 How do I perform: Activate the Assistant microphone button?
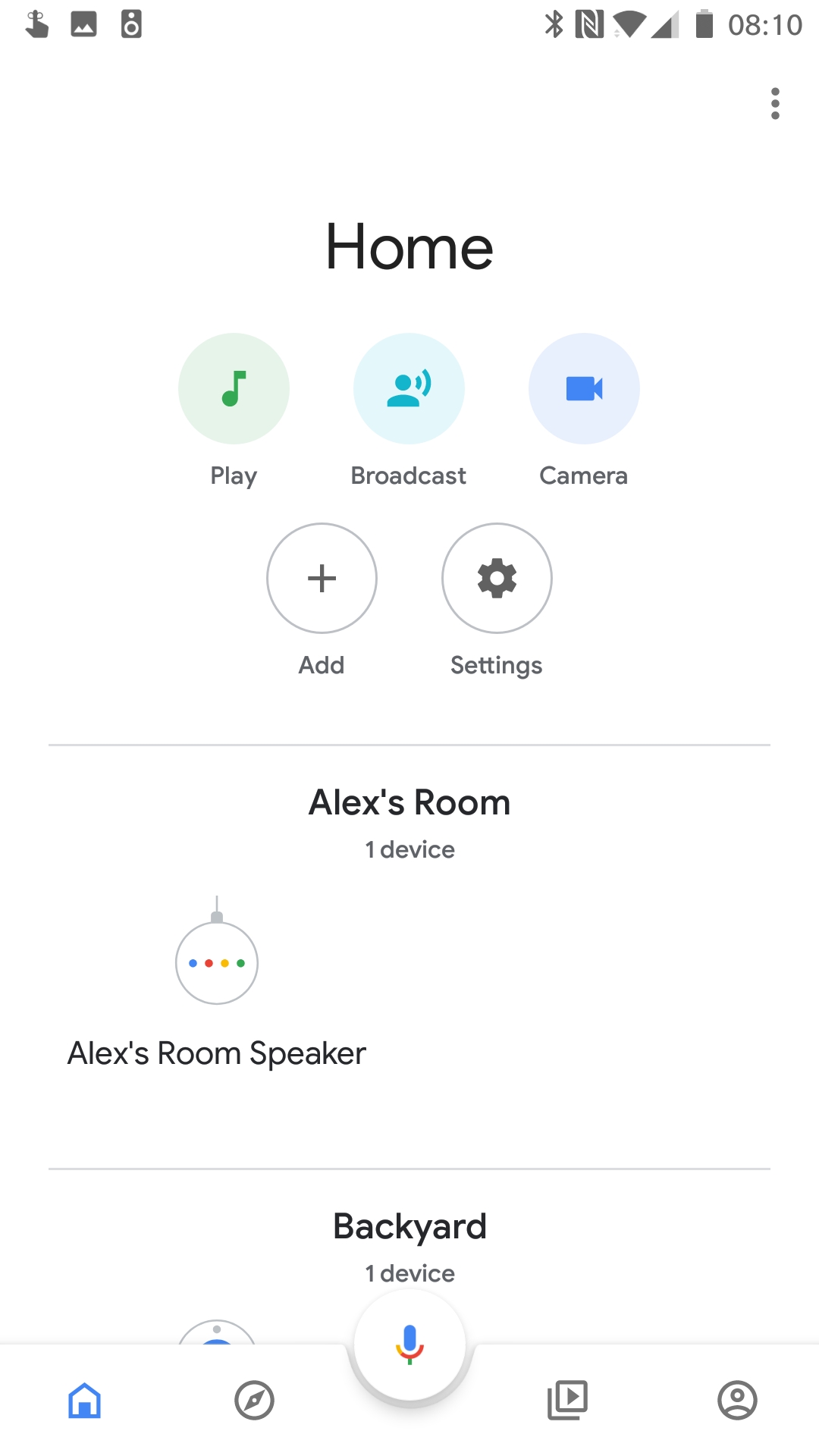[x=409, y=1345]
